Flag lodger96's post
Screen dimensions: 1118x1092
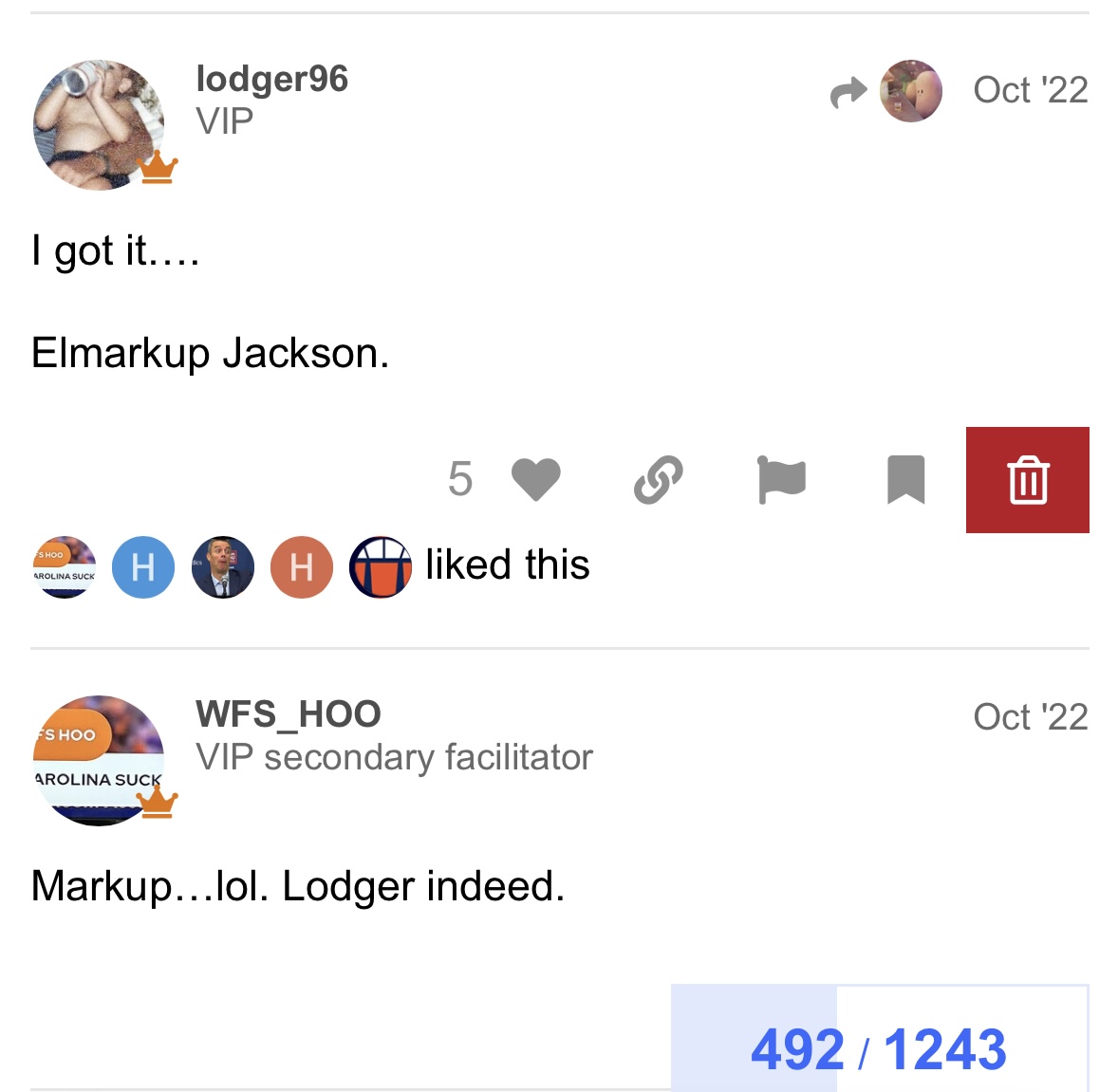tap(782, 479)
